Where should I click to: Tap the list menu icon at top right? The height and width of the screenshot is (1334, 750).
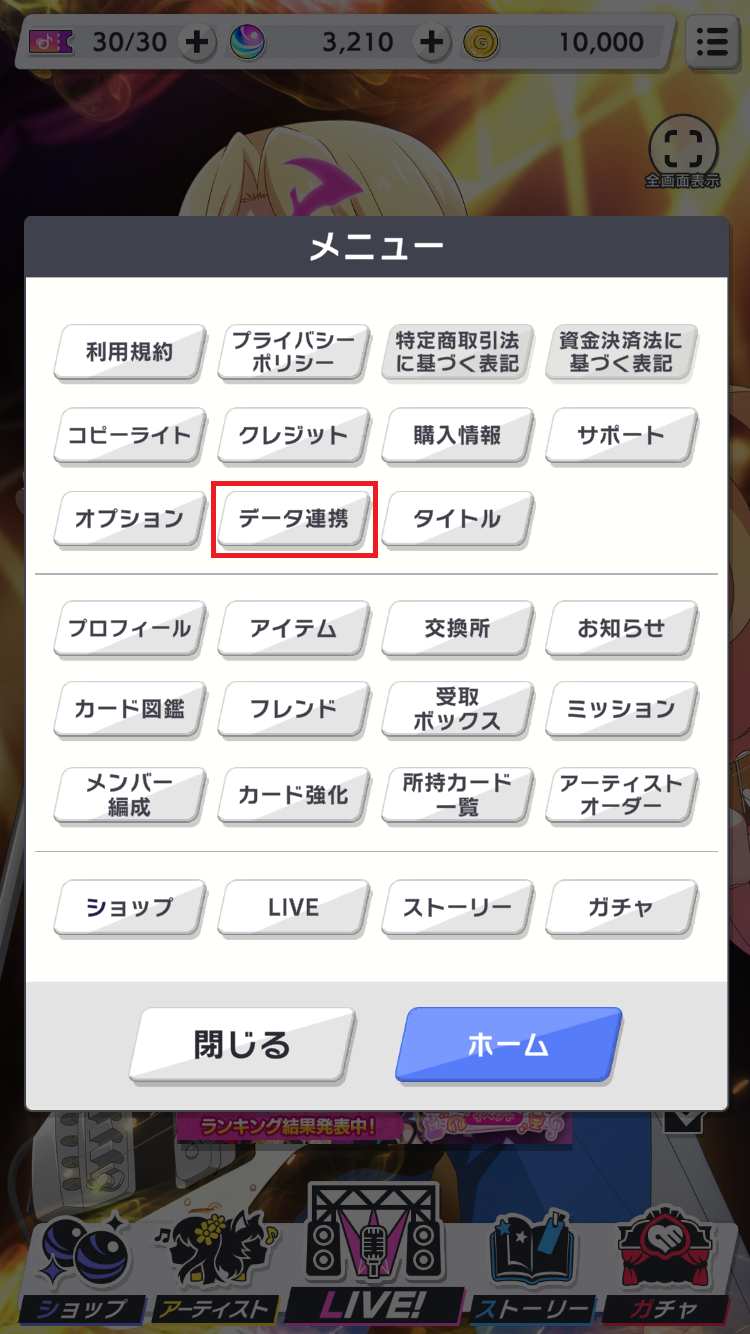click(712, 42)
